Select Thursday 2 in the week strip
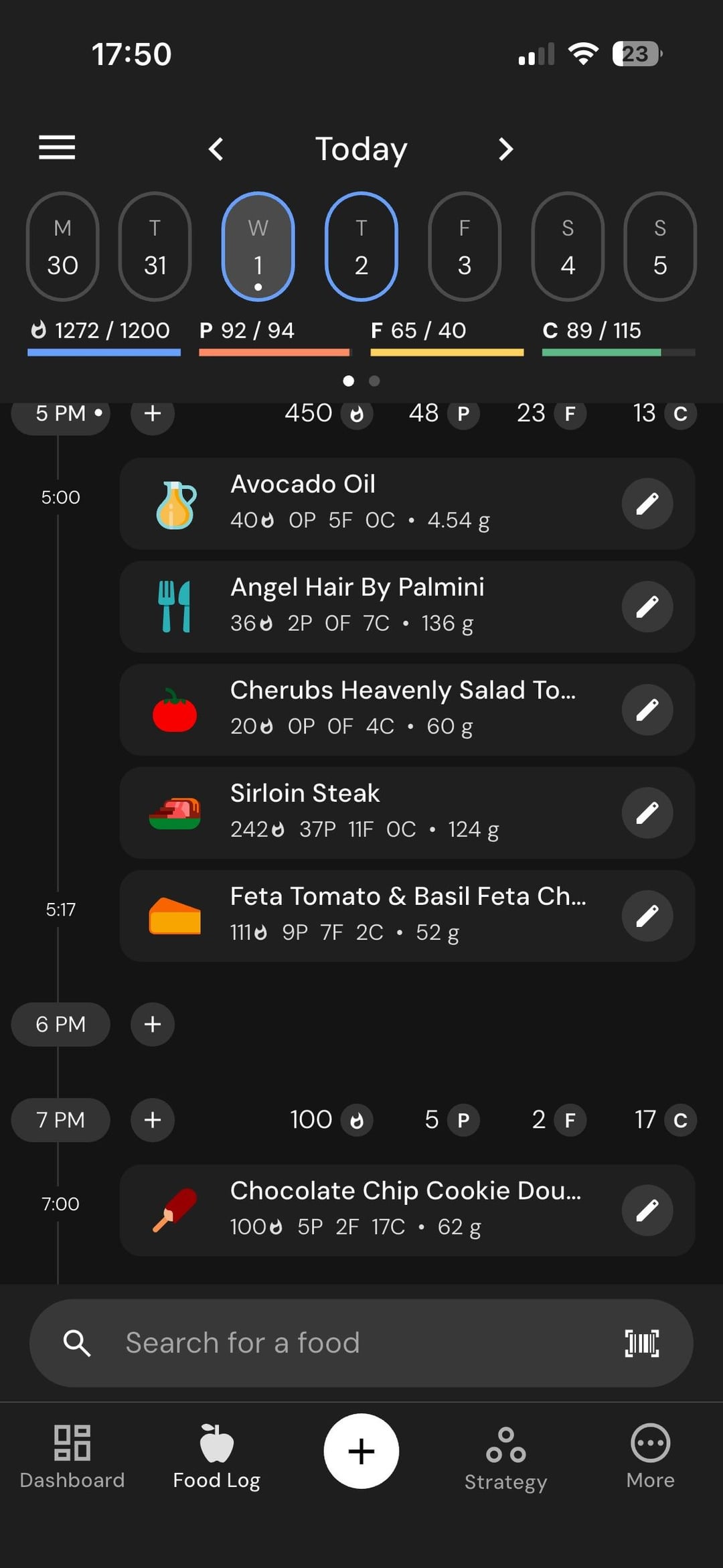The width and height of the screenshot is (723, 1568). pos(361,246)
